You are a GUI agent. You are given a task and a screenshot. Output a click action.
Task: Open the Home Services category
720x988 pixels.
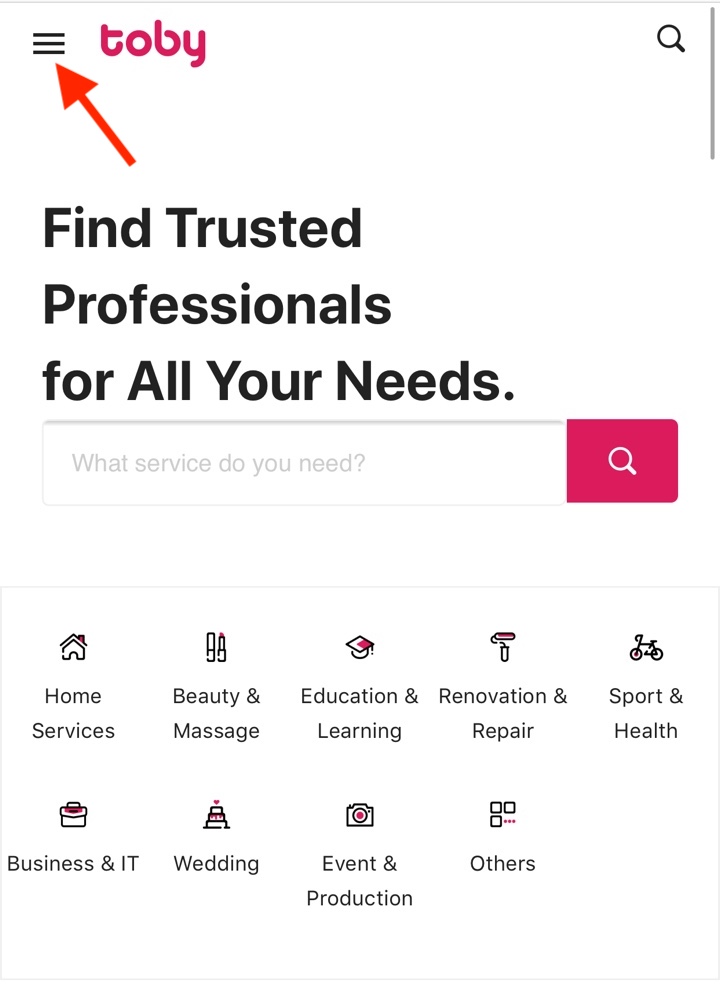pyautogui.click(x=73, y=686)
